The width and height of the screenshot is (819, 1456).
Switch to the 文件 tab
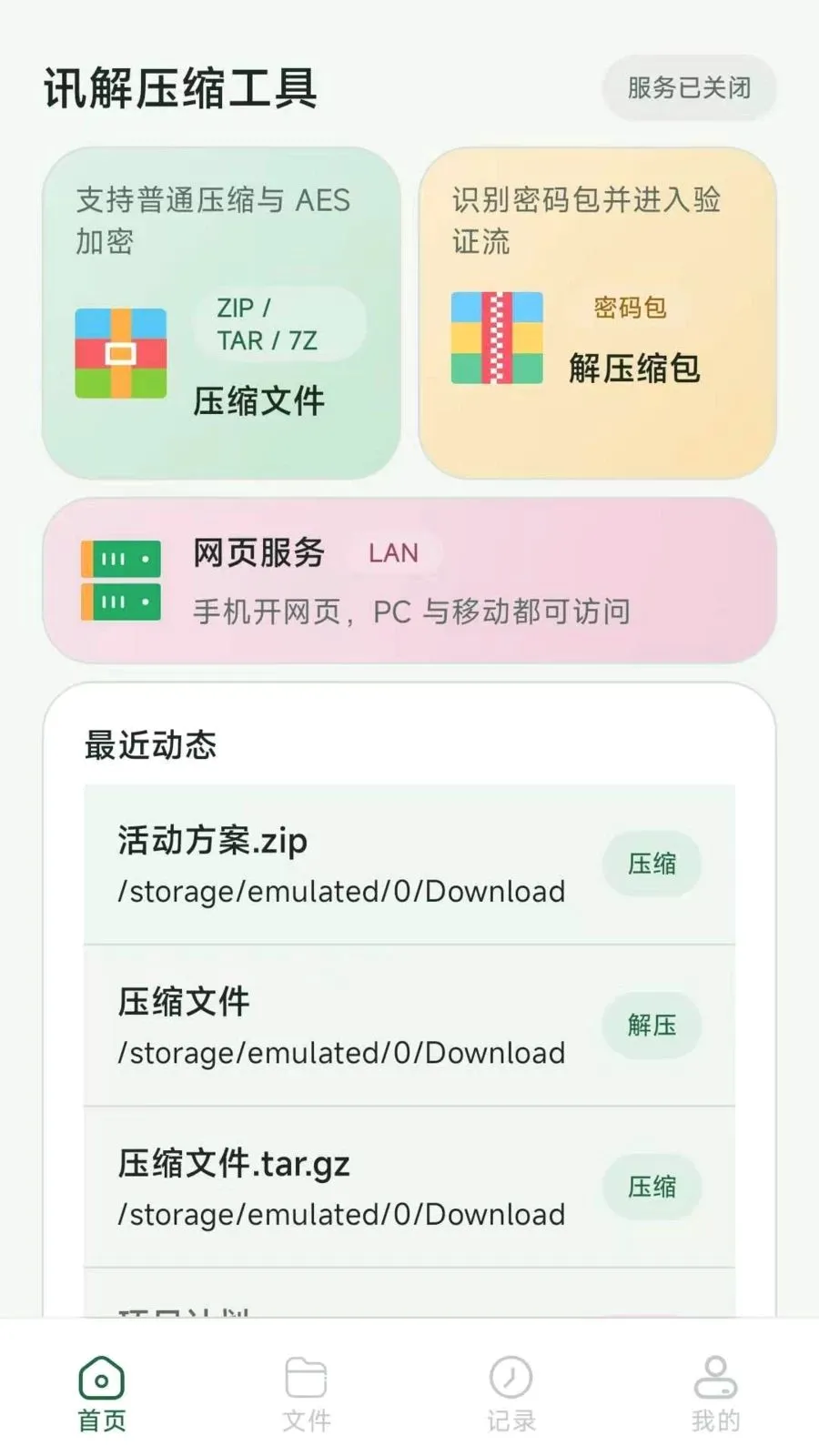(307, 1394)
